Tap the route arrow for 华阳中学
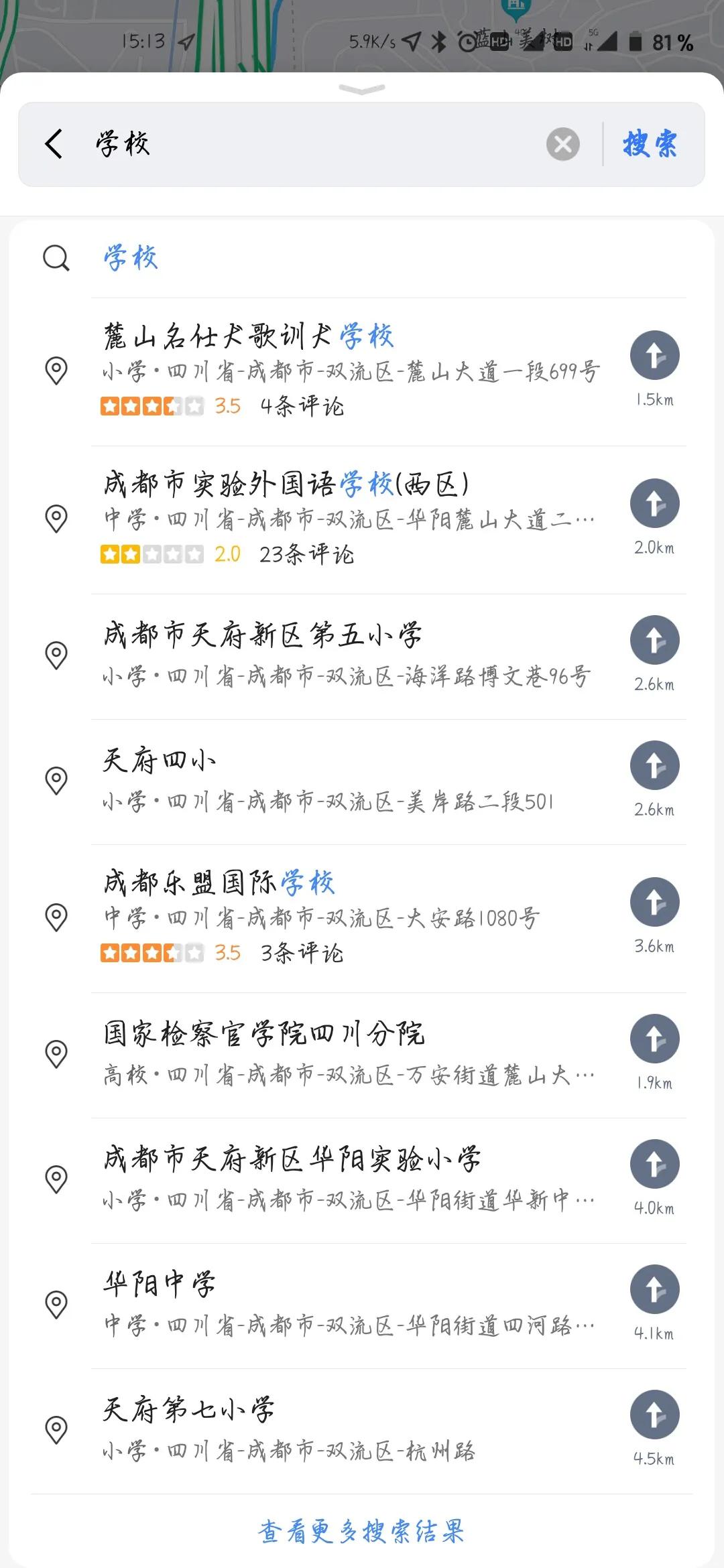Screen dimensions: 724x1568 coord(654,1288)
